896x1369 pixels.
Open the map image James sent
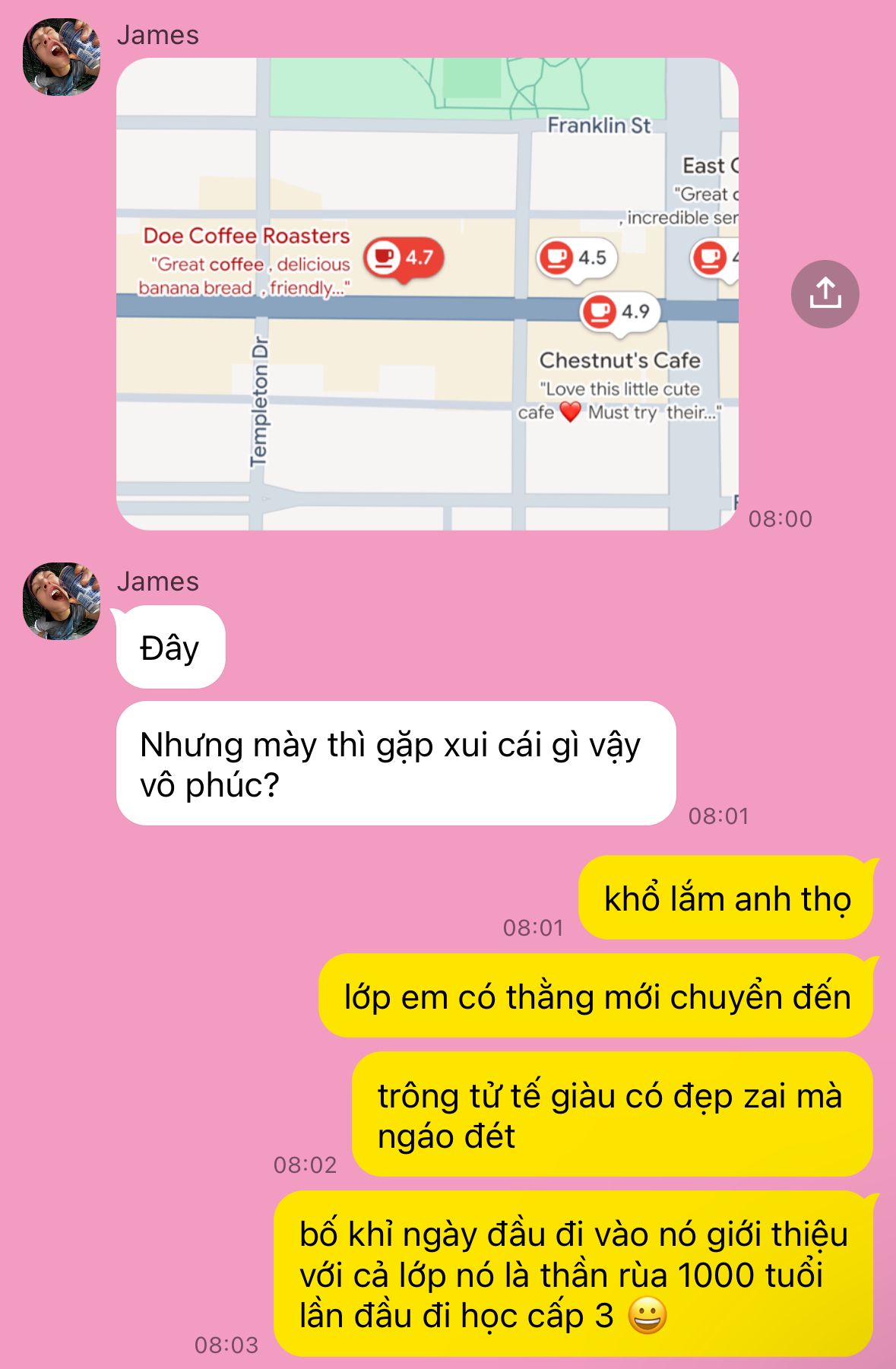[x=426, y=293]
